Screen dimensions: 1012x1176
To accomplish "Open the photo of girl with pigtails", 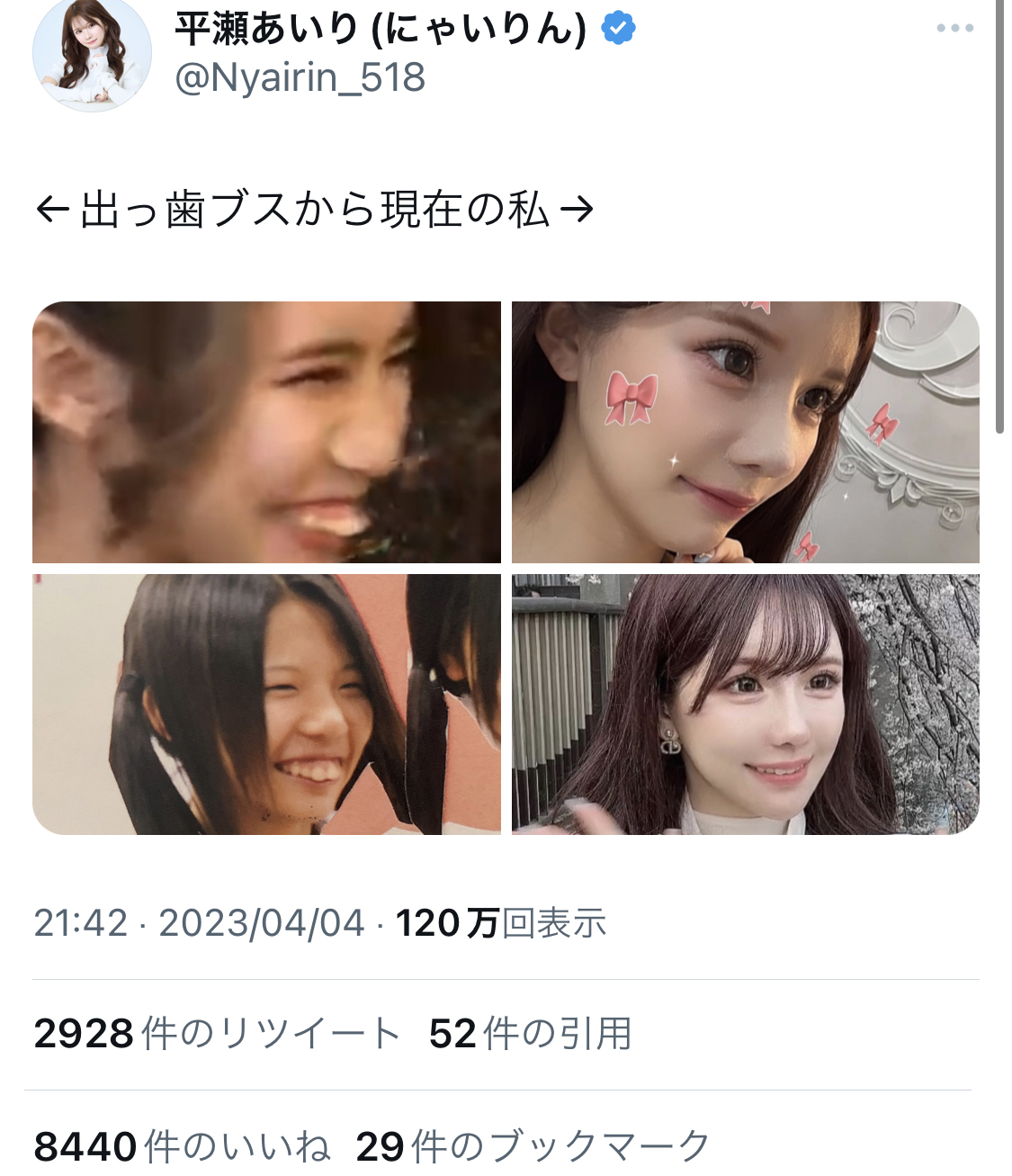I will pos(266,704).
